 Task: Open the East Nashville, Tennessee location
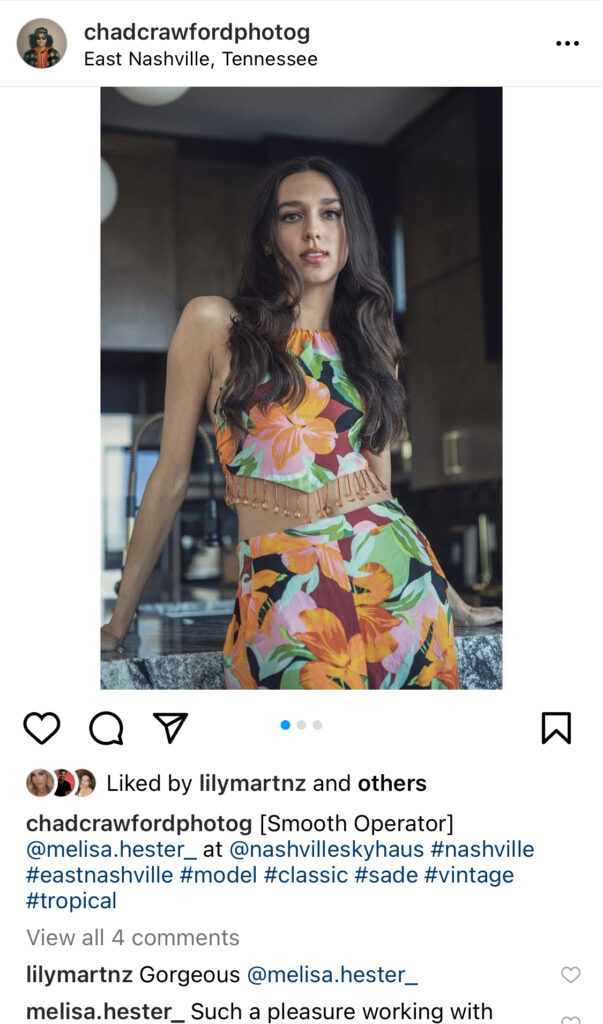coord(200,59)
